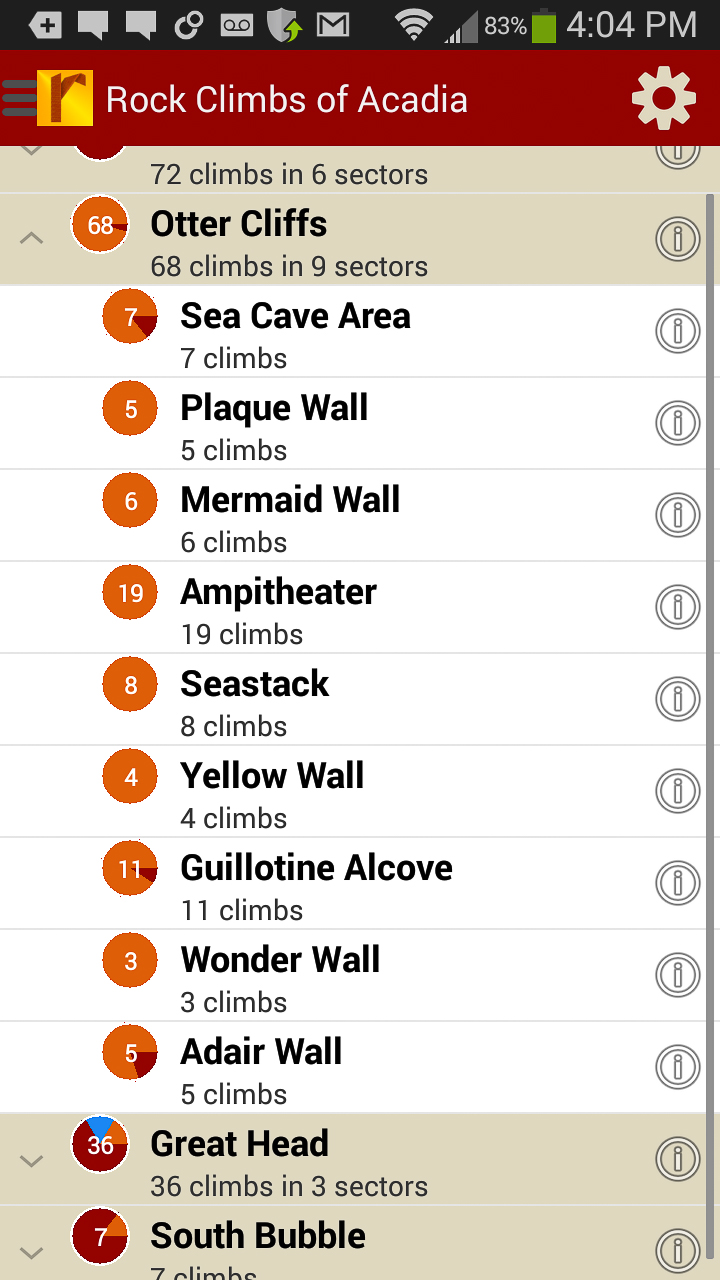Open the Plaque Wall sector

[x=274, y=424]
